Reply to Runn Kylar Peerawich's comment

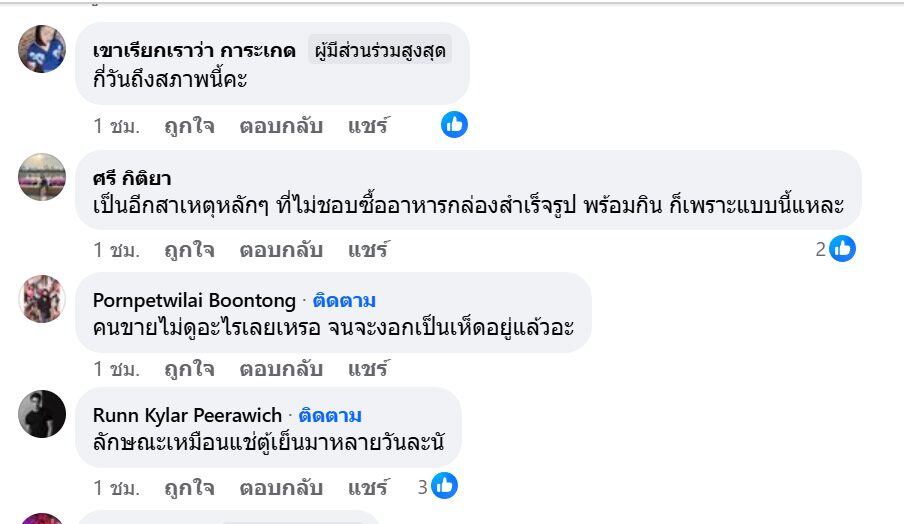[x=280, y=488]
